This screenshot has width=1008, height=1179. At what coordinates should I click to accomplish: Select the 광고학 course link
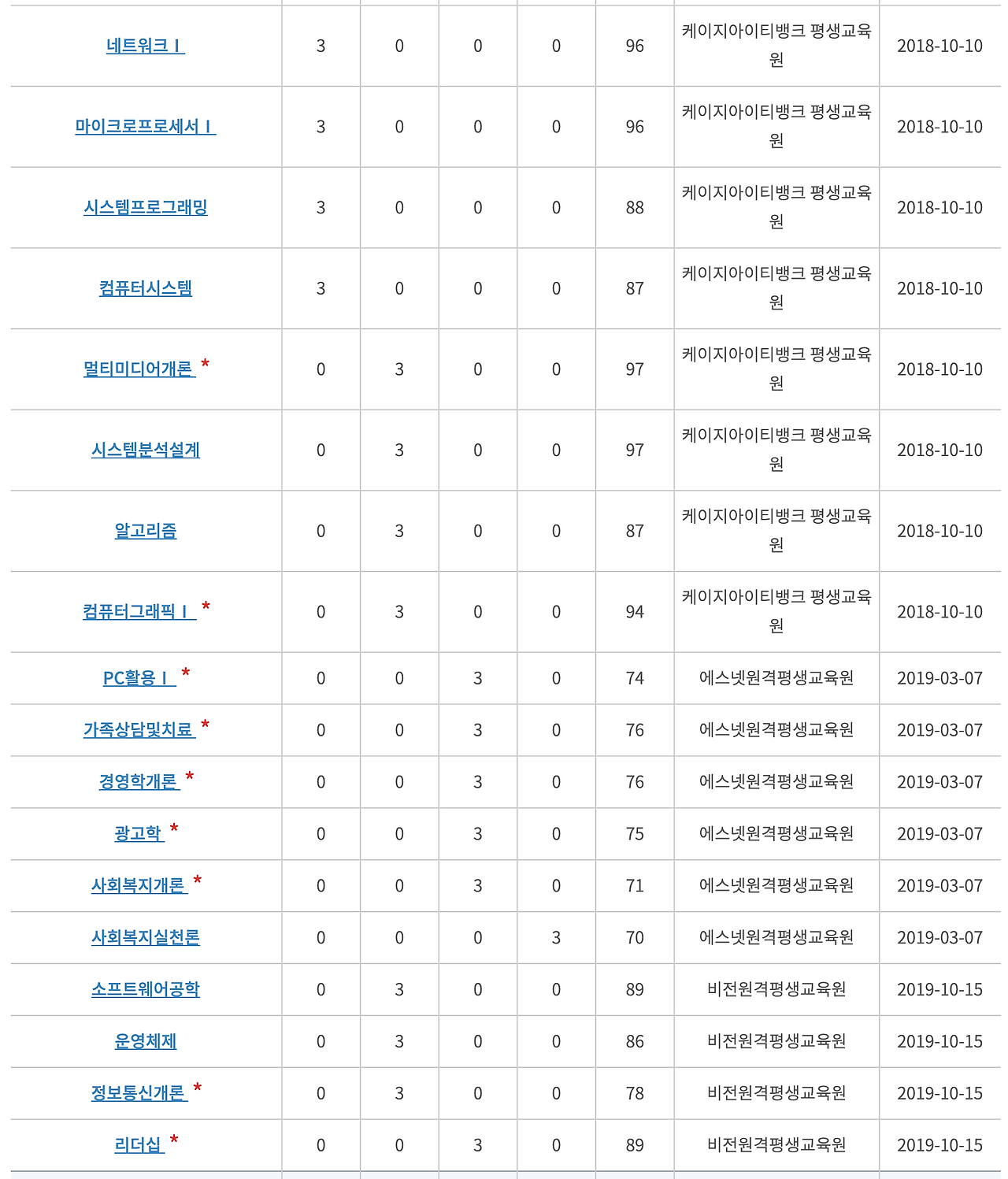(x=139, y=833)
